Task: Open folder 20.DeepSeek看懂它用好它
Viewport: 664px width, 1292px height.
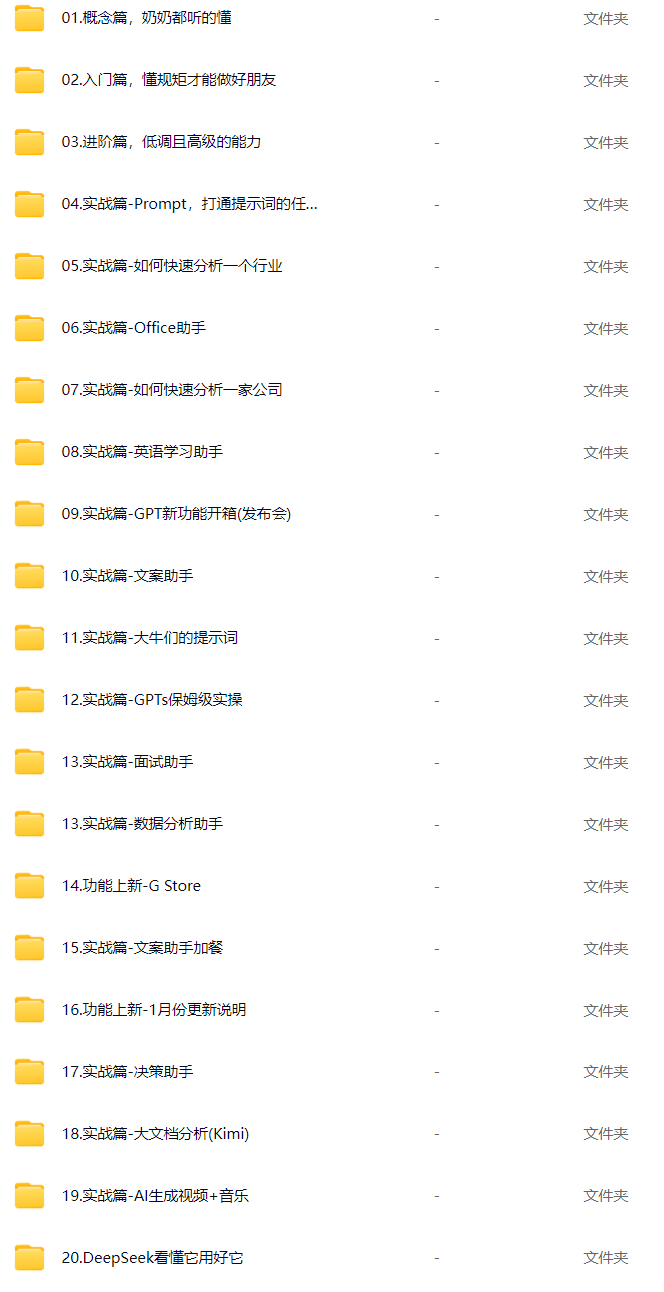Action: coord(152,1258)
